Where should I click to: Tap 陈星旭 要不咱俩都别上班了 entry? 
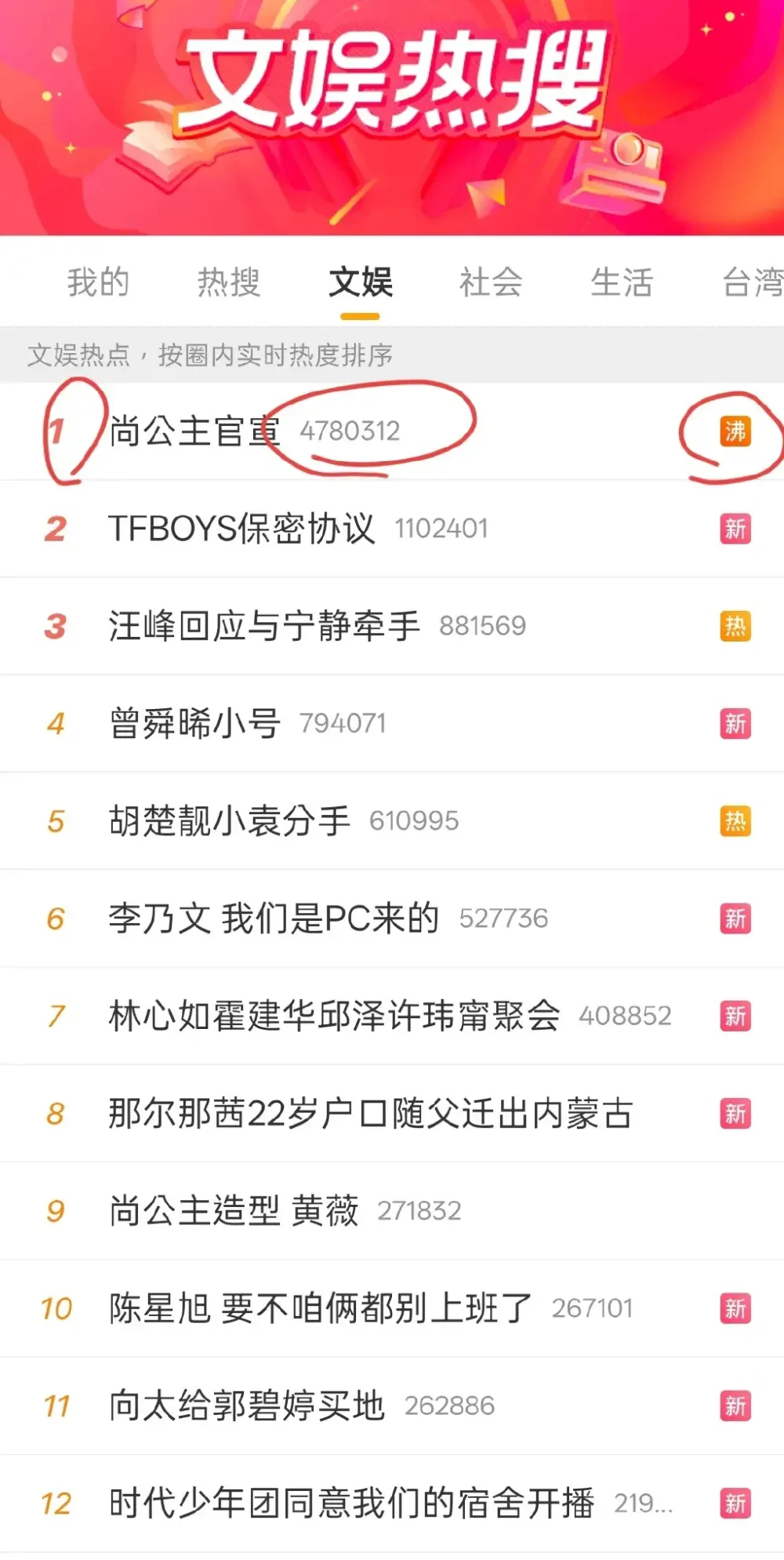[392, 1308]
